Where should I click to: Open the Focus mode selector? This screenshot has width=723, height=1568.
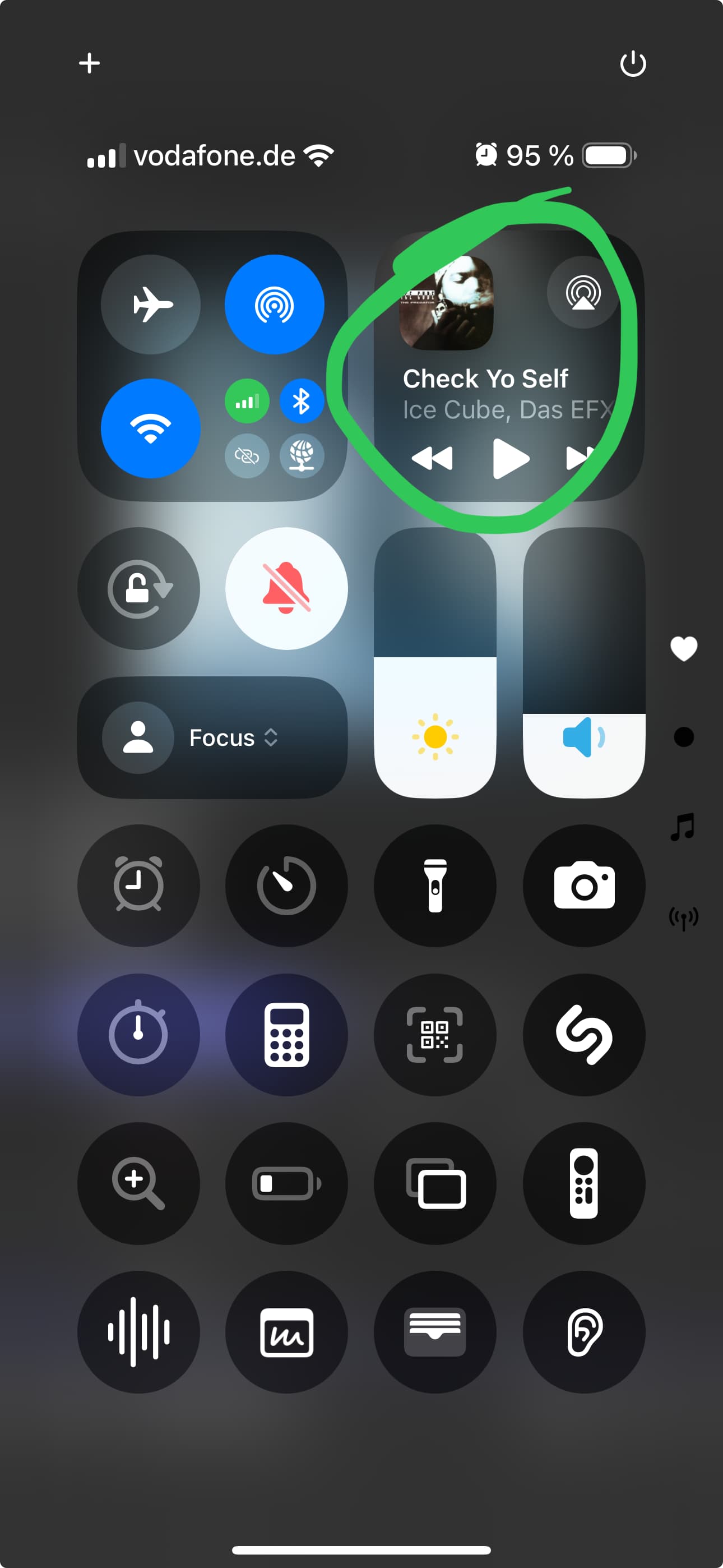pos(212,738)
